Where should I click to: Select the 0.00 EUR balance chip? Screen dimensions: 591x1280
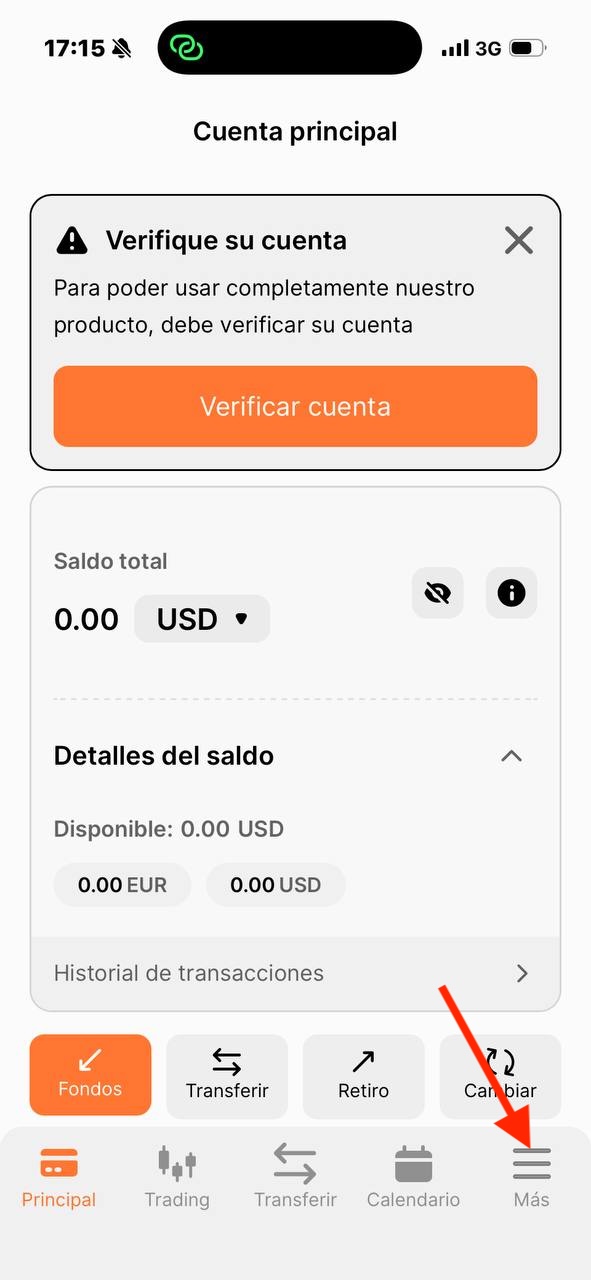click(122, 885)
